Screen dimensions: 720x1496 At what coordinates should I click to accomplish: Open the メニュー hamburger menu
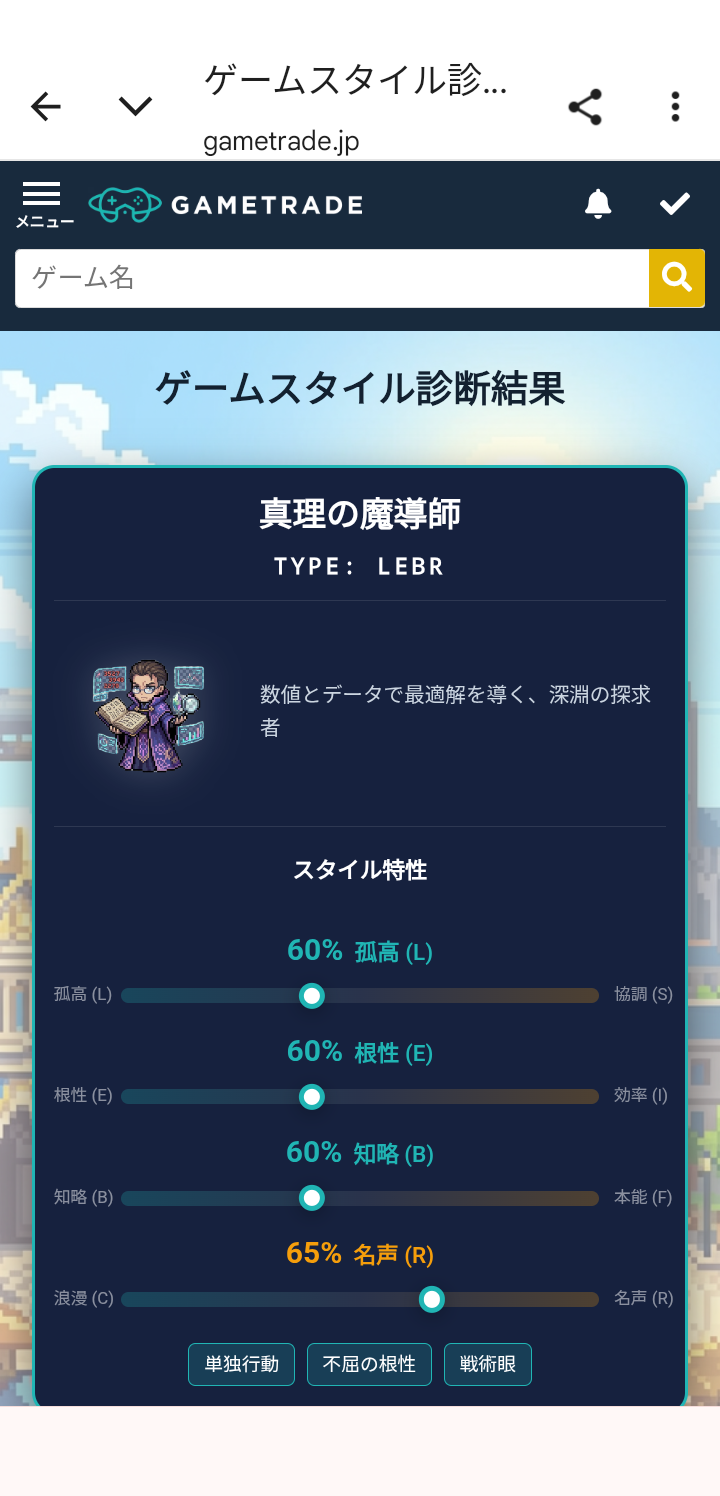click(x=42, y=204)
